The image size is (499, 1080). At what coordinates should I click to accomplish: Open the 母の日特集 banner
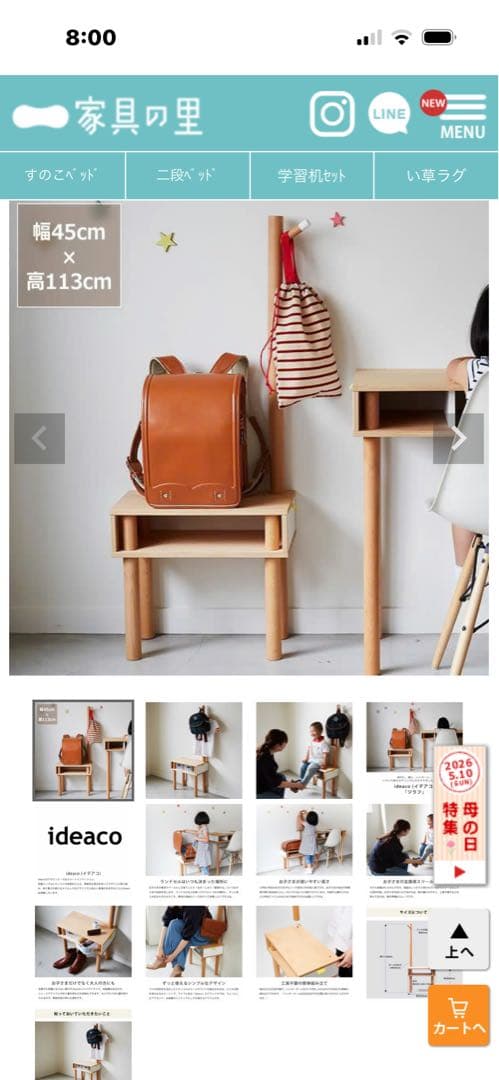(x=460, y=816)
